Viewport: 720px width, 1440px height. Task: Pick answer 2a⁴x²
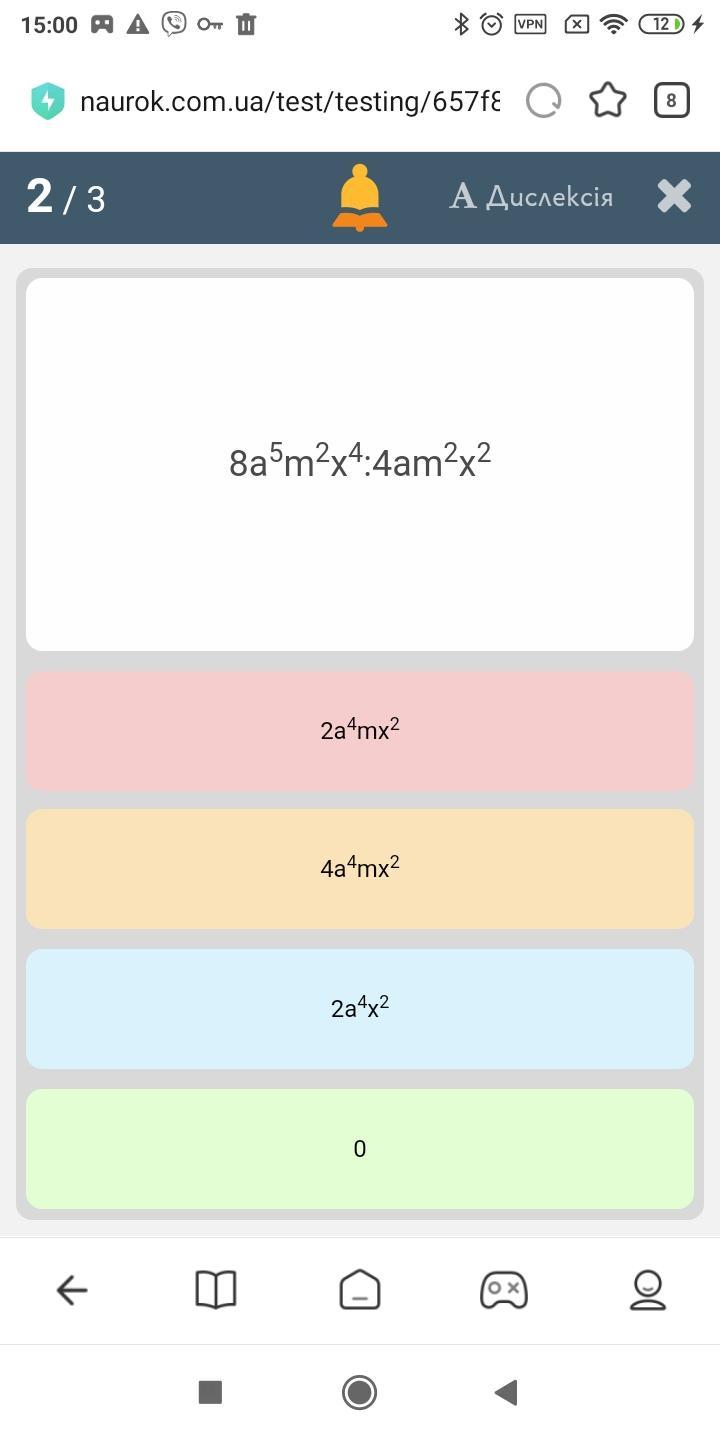tap(360, 1009)
